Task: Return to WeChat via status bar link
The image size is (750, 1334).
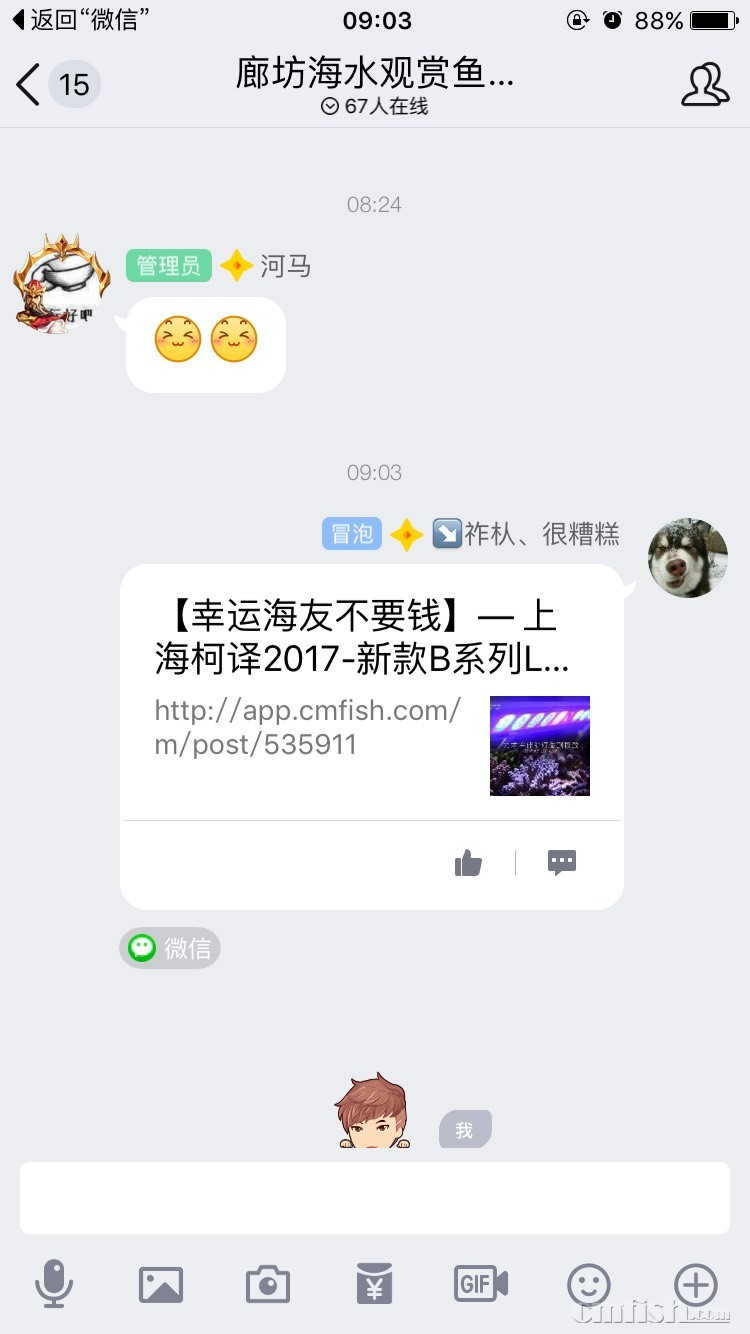Action: (x=80, y=19)
